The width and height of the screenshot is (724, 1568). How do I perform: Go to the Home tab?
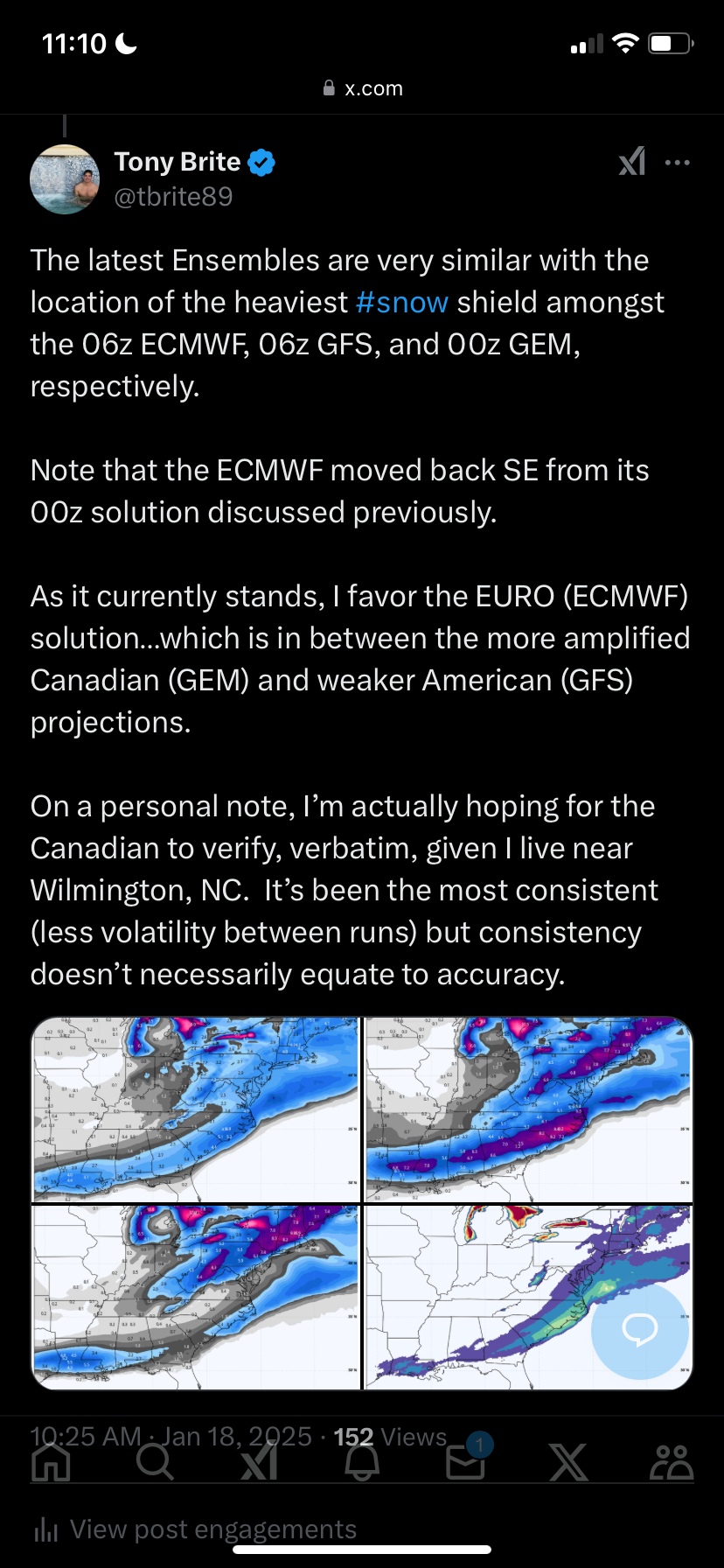[51, 1461]
